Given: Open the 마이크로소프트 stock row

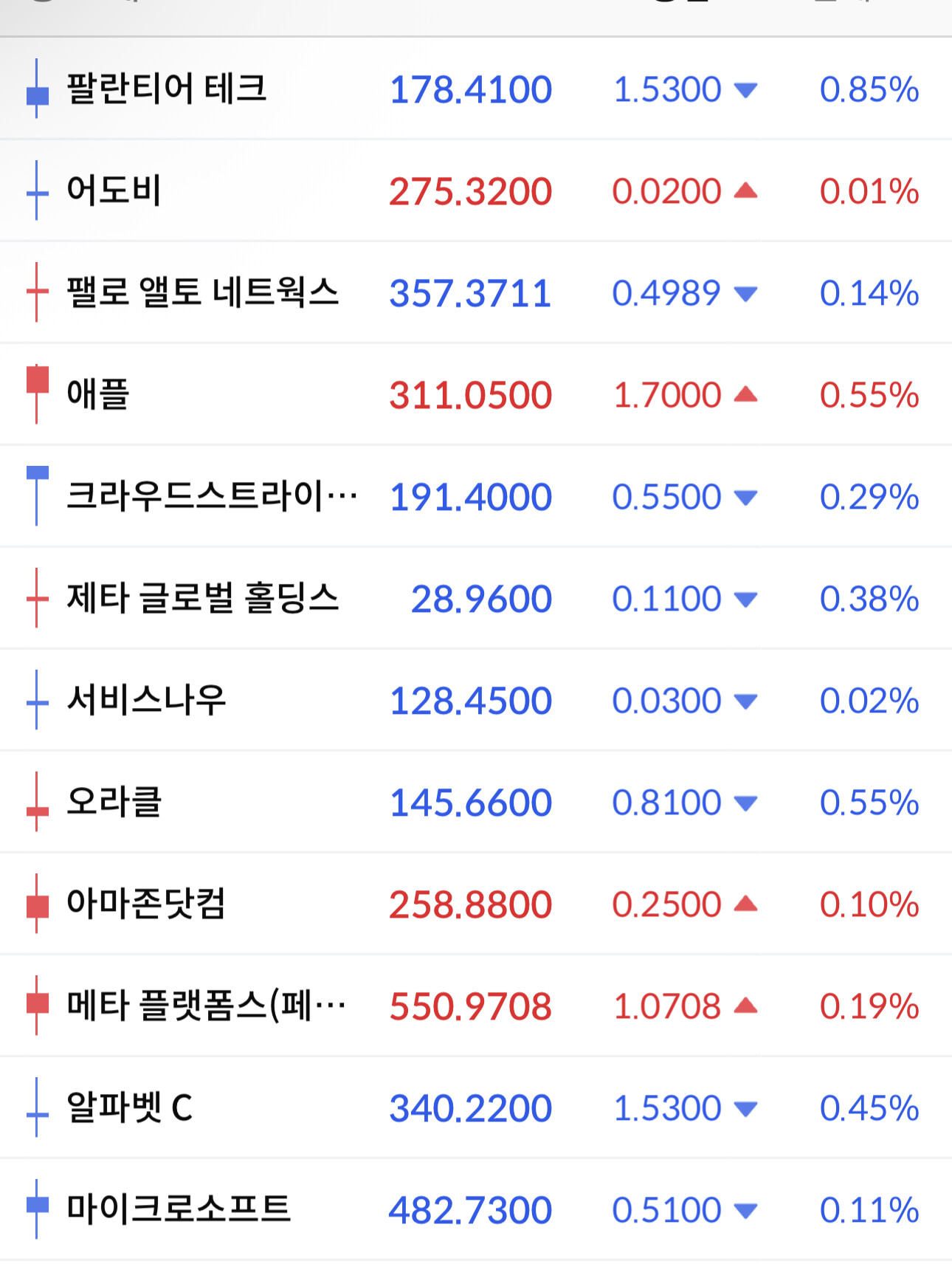Looking at the screenshot, I should [x=476, y=1209].
